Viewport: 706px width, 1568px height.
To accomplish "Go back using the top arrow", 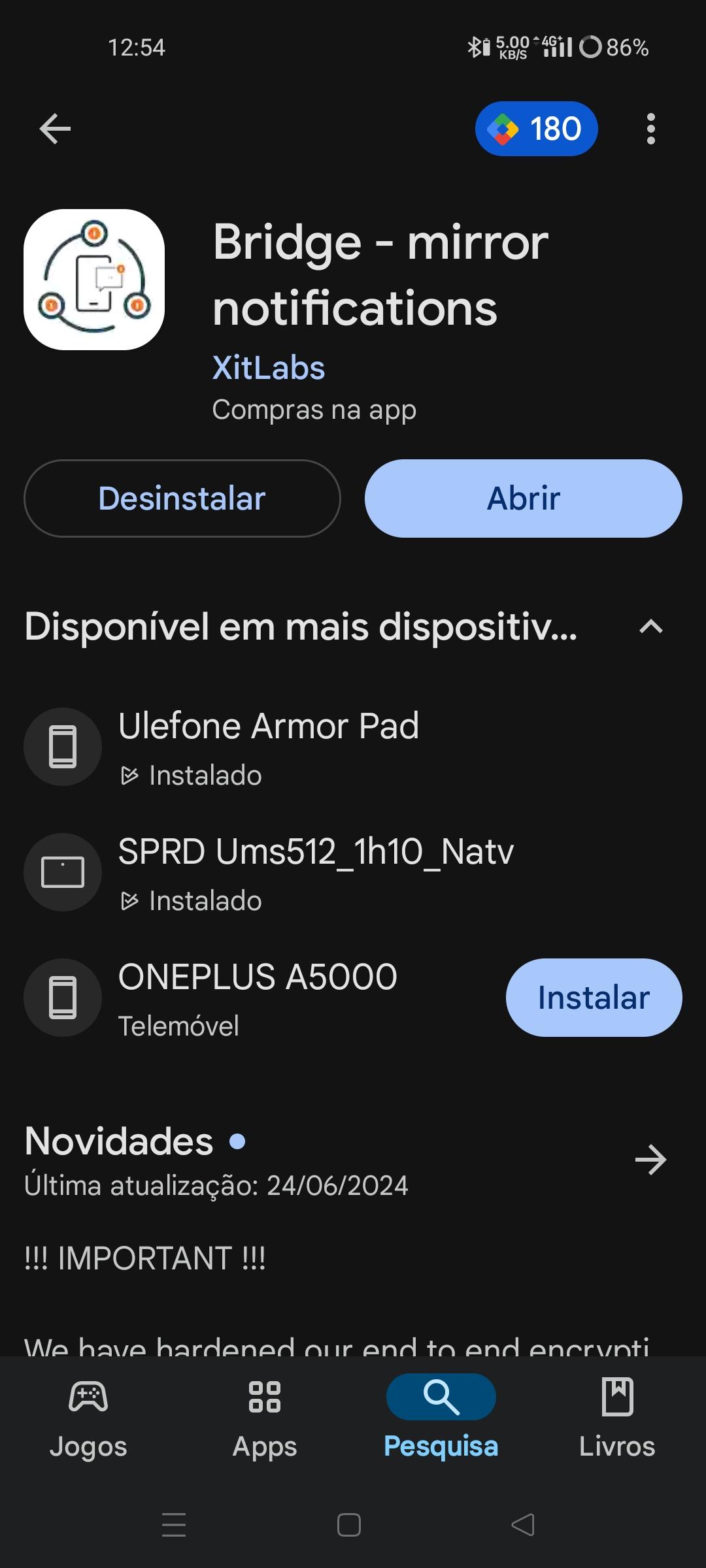I will (55, 129).
